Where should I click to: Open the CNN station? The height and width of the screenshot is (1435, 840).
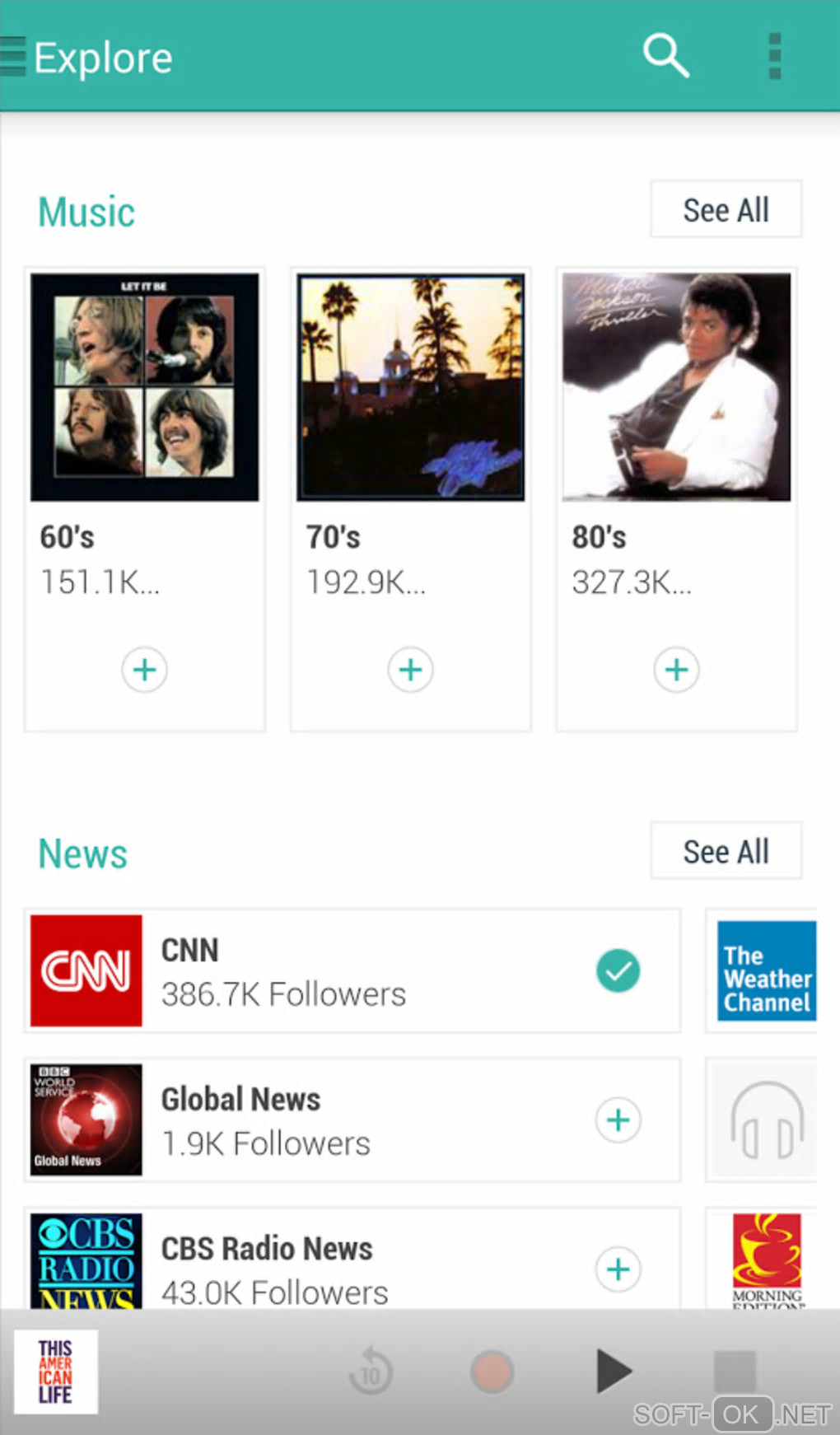[329, 971]
